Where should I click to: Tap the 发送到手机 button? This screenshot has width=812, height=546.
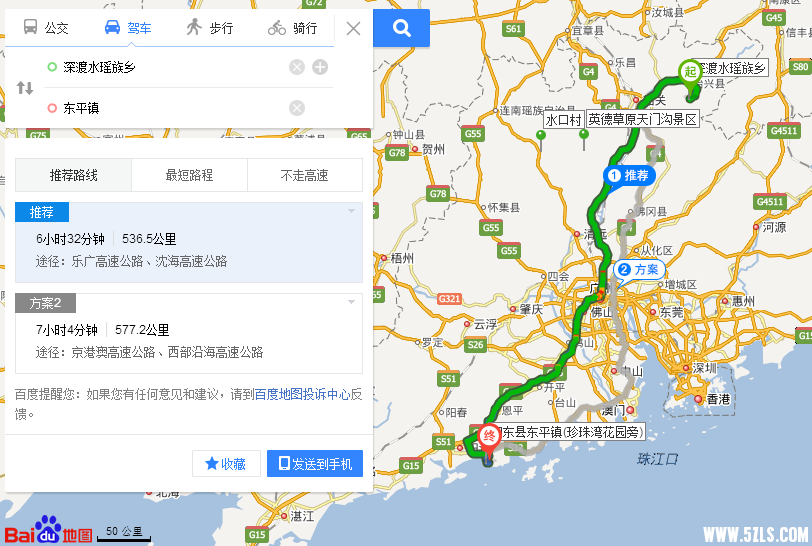point(315,464)
